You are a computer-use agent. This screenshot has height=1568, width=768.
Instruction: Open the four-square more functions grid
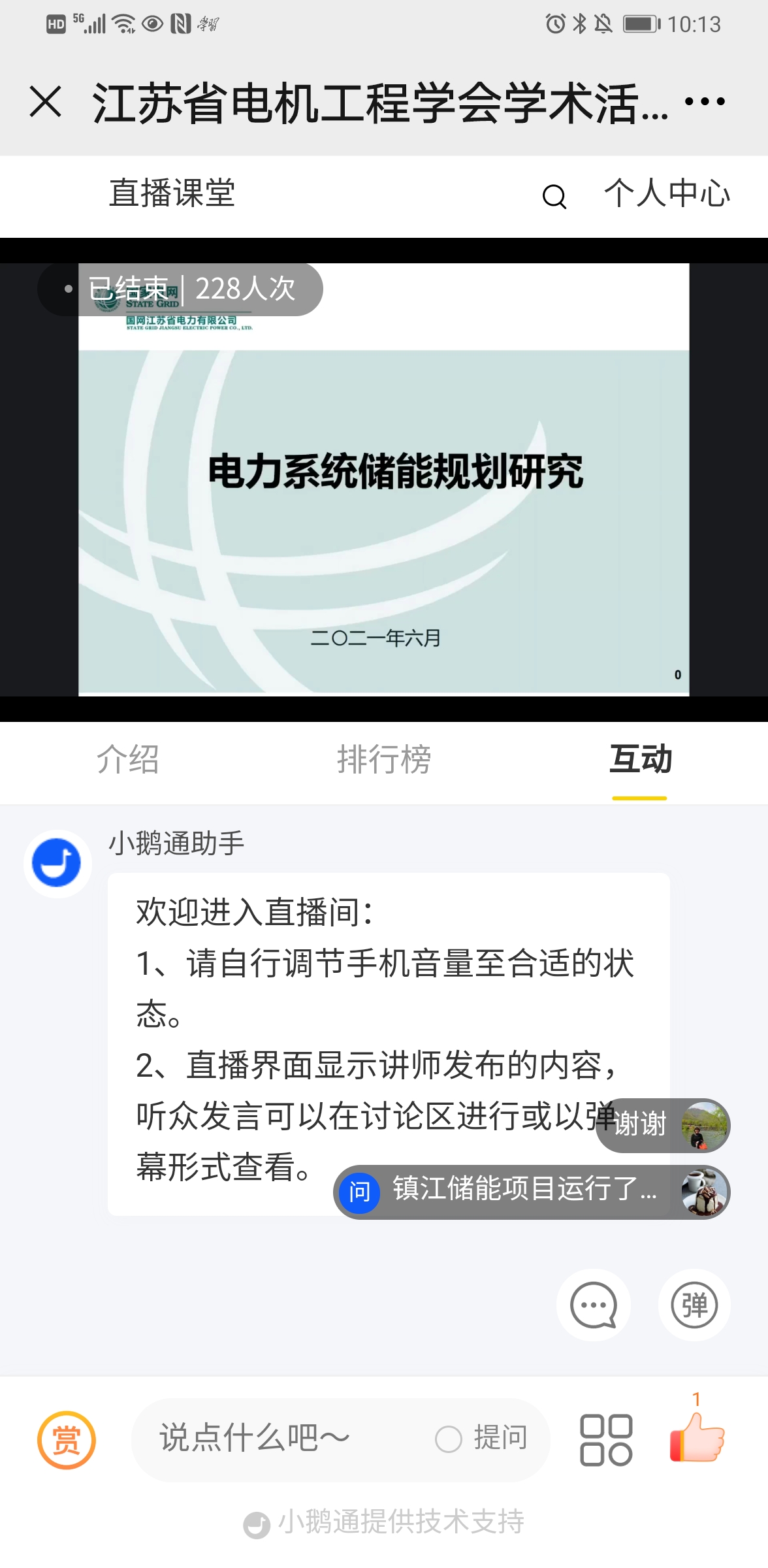coord(606,1440)
